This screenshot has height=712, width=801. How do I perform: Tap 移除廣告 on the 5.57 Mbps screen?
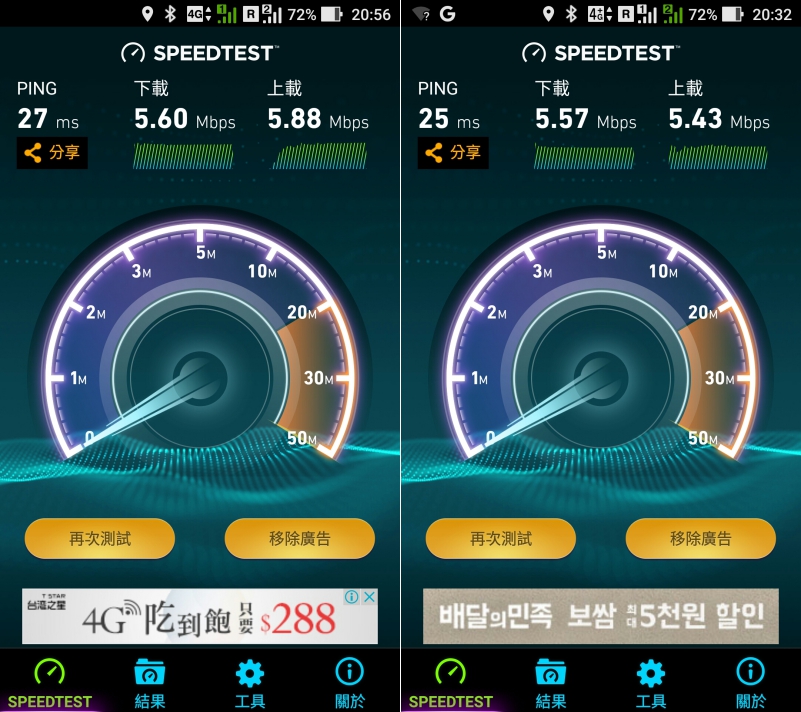coord(700,539)
